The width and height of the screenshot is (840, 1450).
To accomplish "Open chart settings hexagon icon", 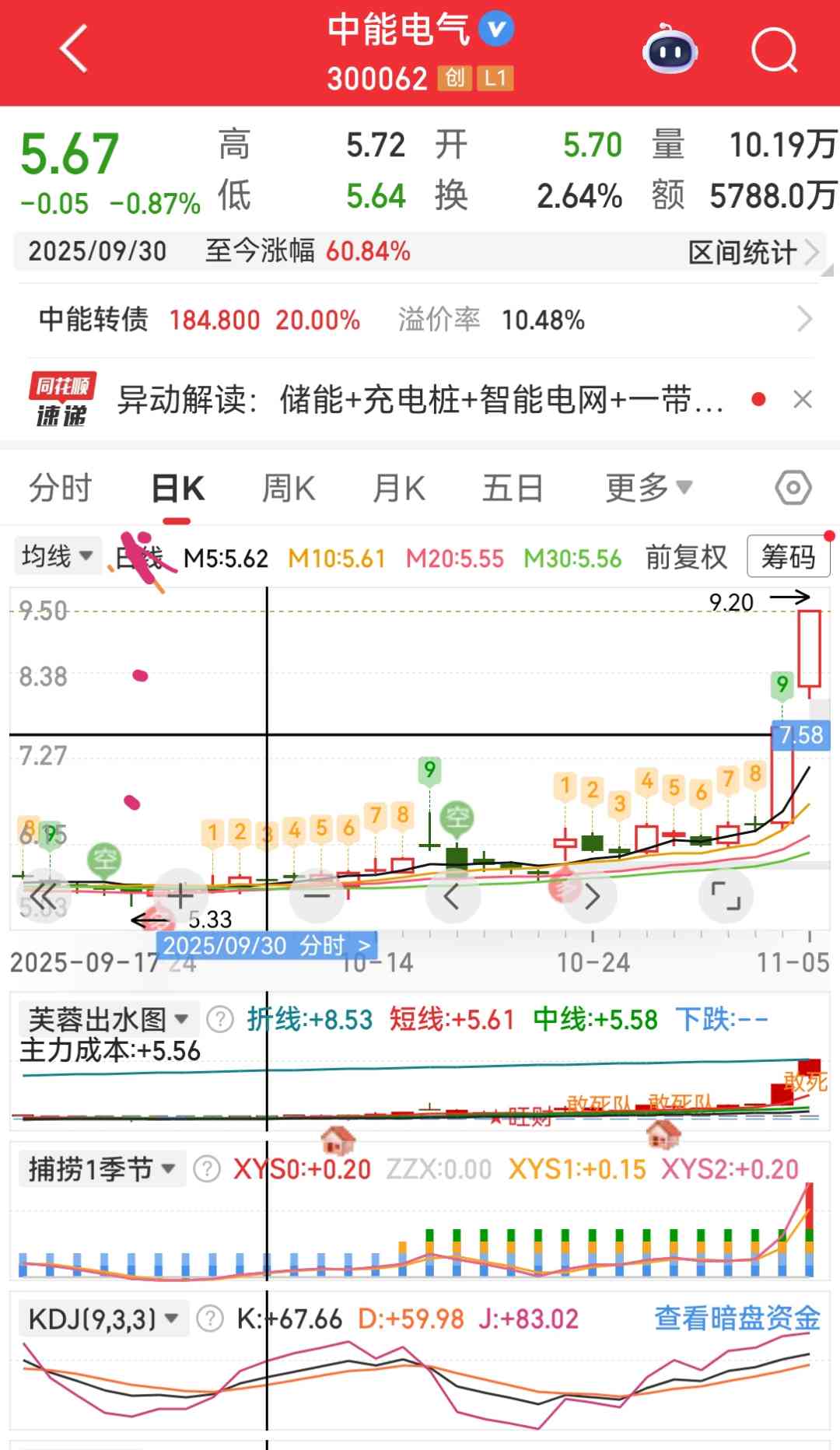I will point(793,489).
